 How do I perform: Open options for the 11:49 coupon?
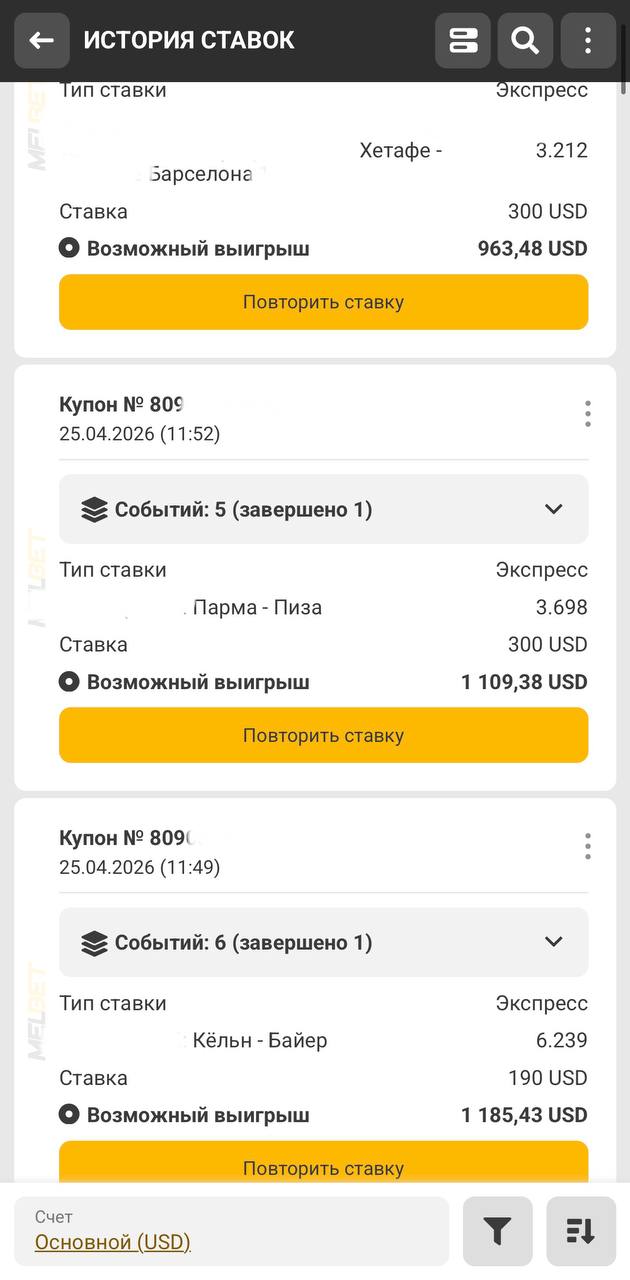pos(588,847)
